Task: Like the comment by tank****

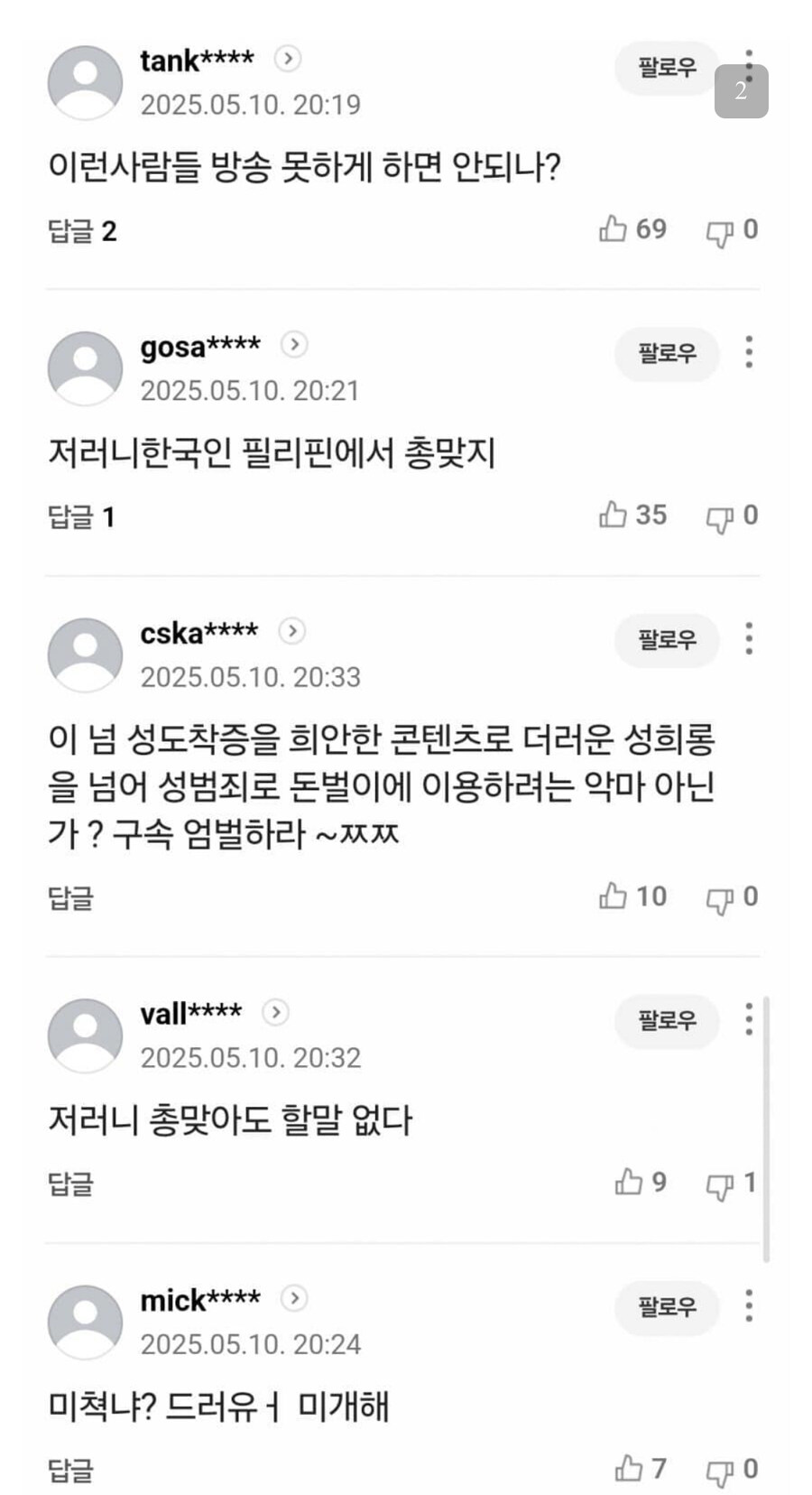Action: click(x=614, y=229)
